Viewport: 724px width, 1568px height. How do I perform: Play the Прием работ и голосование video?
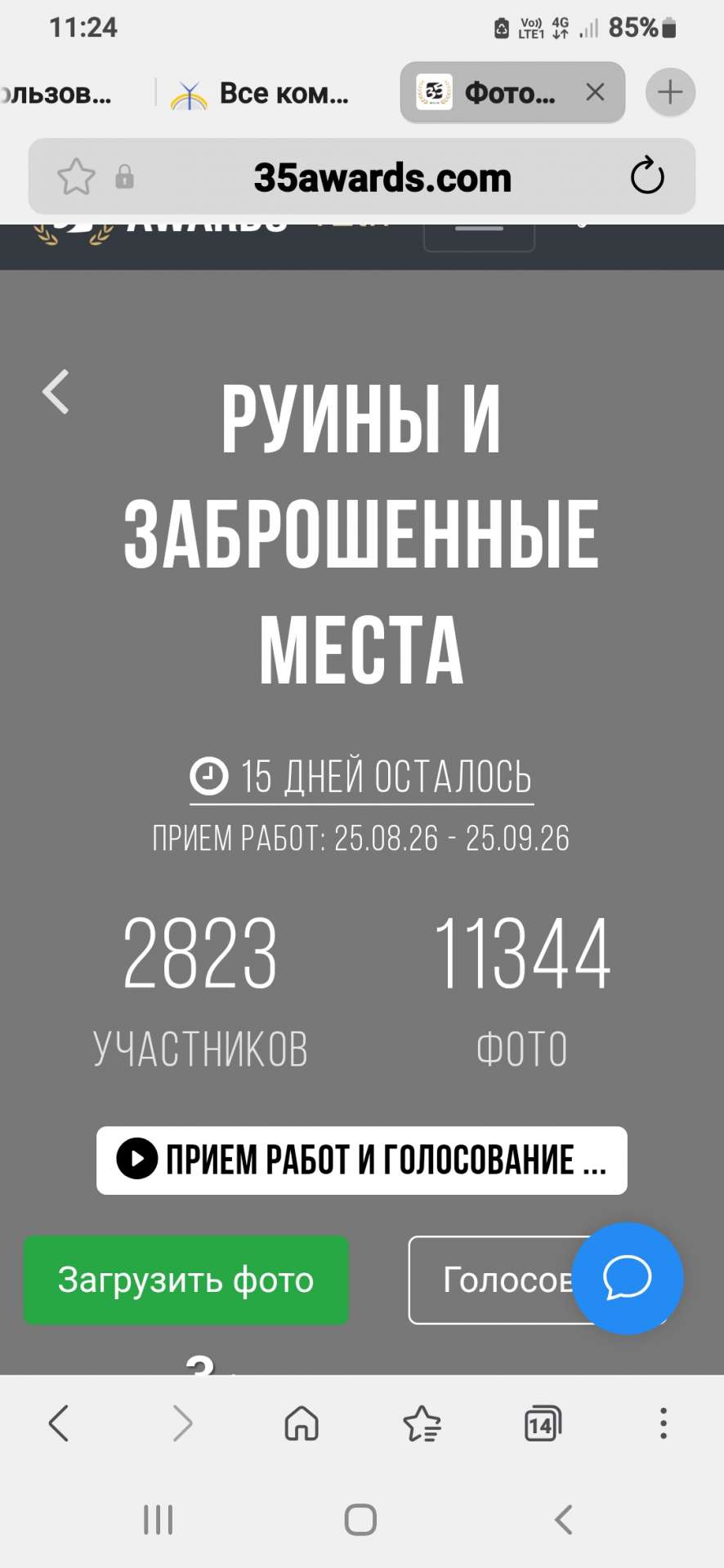(x=362, y=1160)
